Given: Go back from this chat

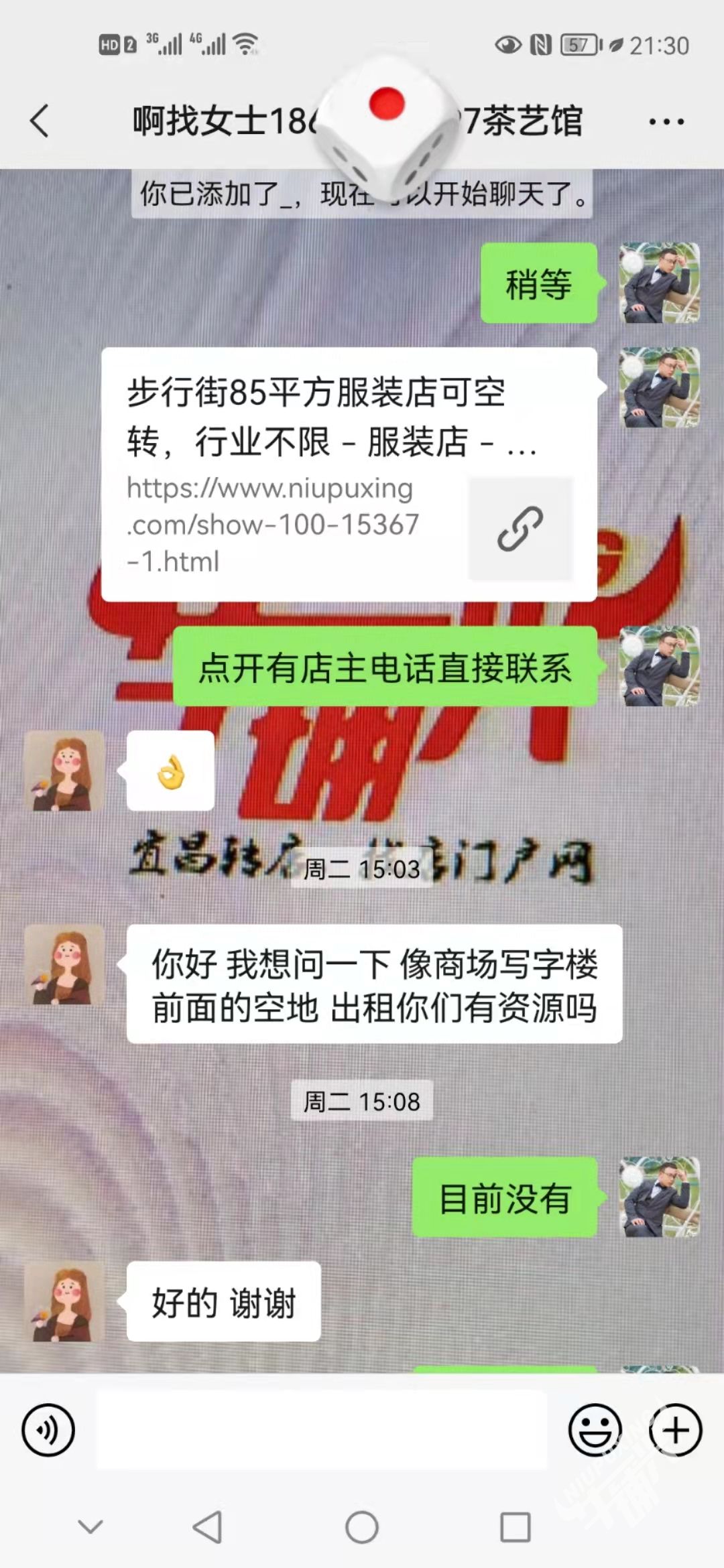Looking at the screenshot, I should (40, 121).
